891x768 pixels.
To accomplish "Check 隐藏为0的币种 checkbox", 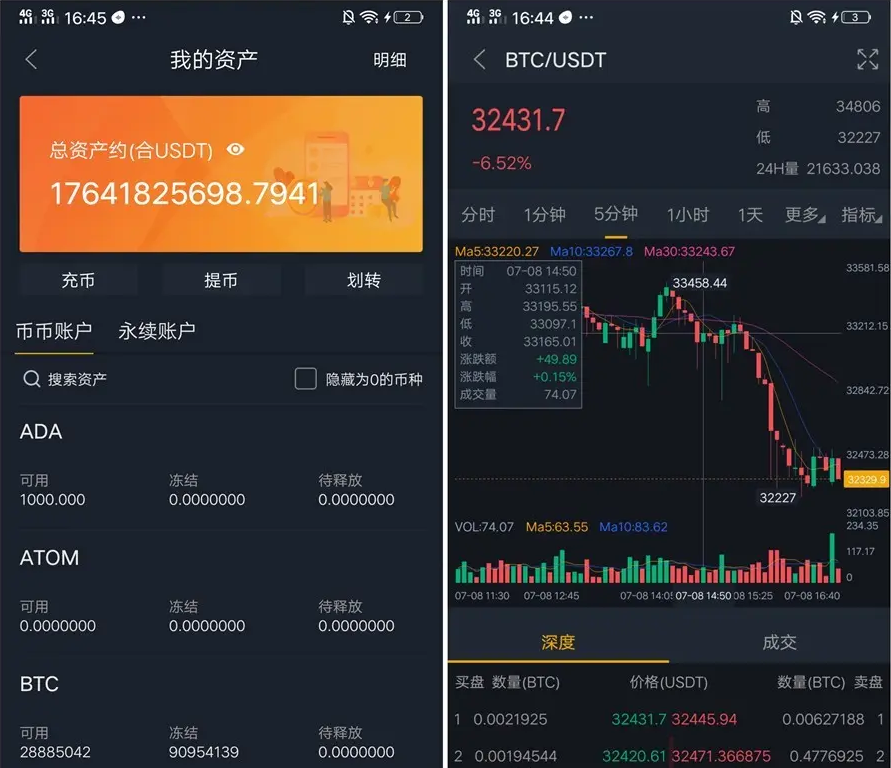I will [x=306, y=379].
